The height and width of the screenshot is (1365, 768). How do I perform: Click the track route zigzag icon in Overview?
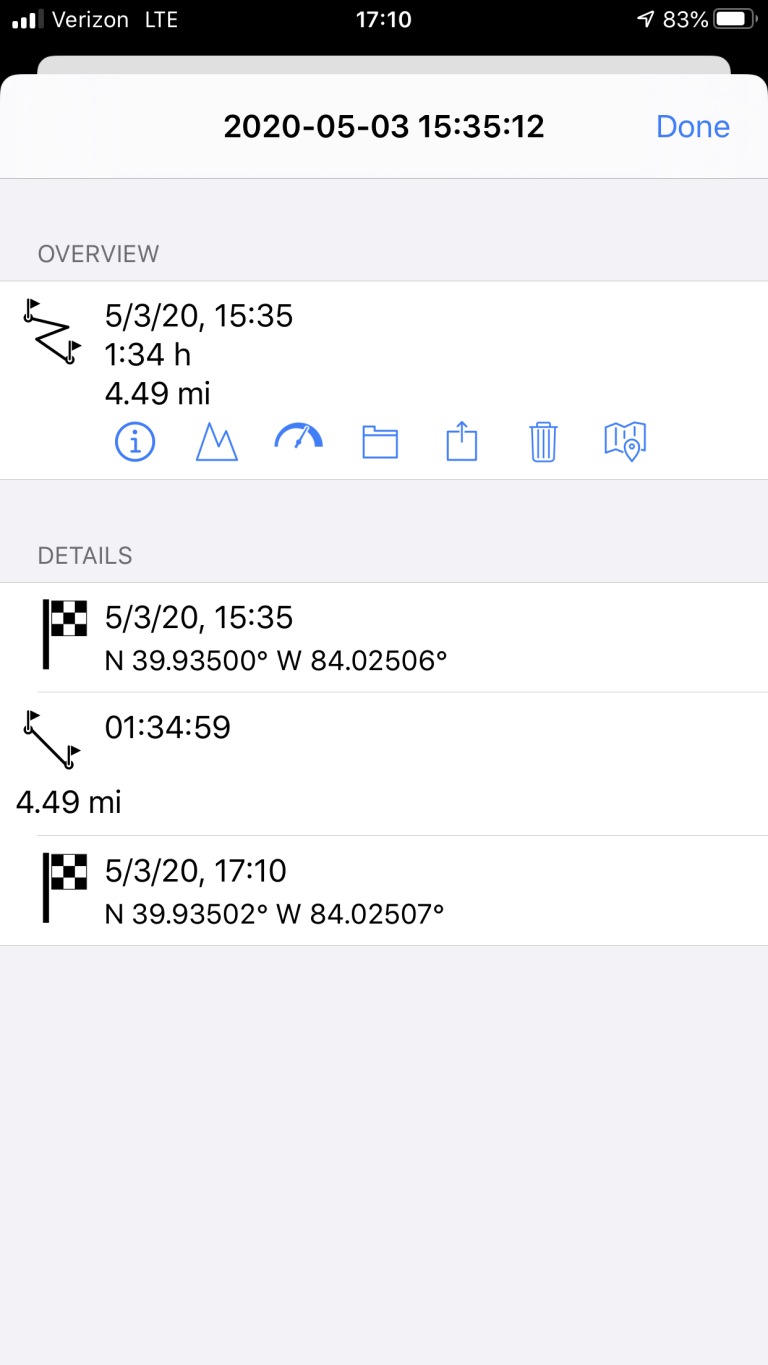click(x=52, y=330)
